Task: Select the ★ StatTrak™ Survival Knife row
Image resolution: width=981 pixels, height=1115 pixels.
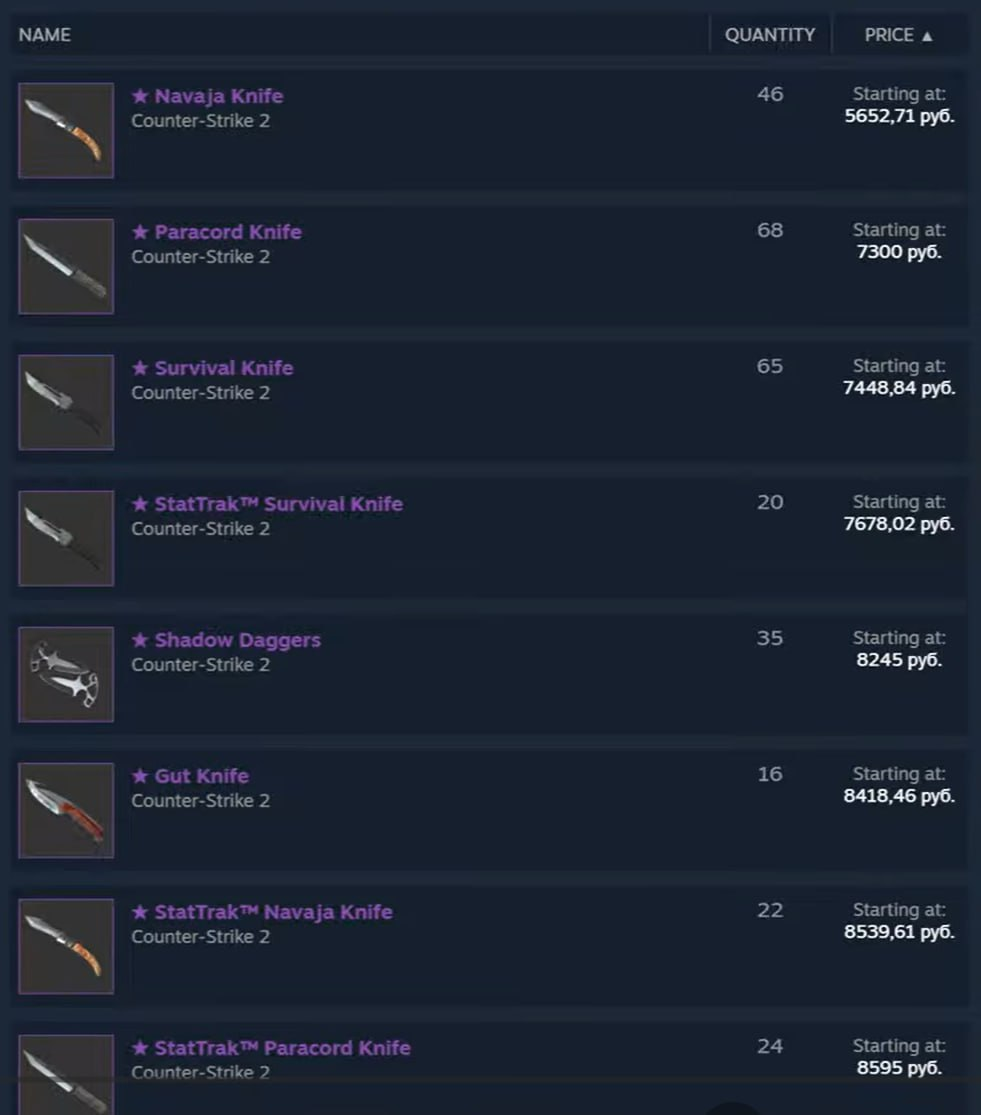Action: tap(489, 538)
